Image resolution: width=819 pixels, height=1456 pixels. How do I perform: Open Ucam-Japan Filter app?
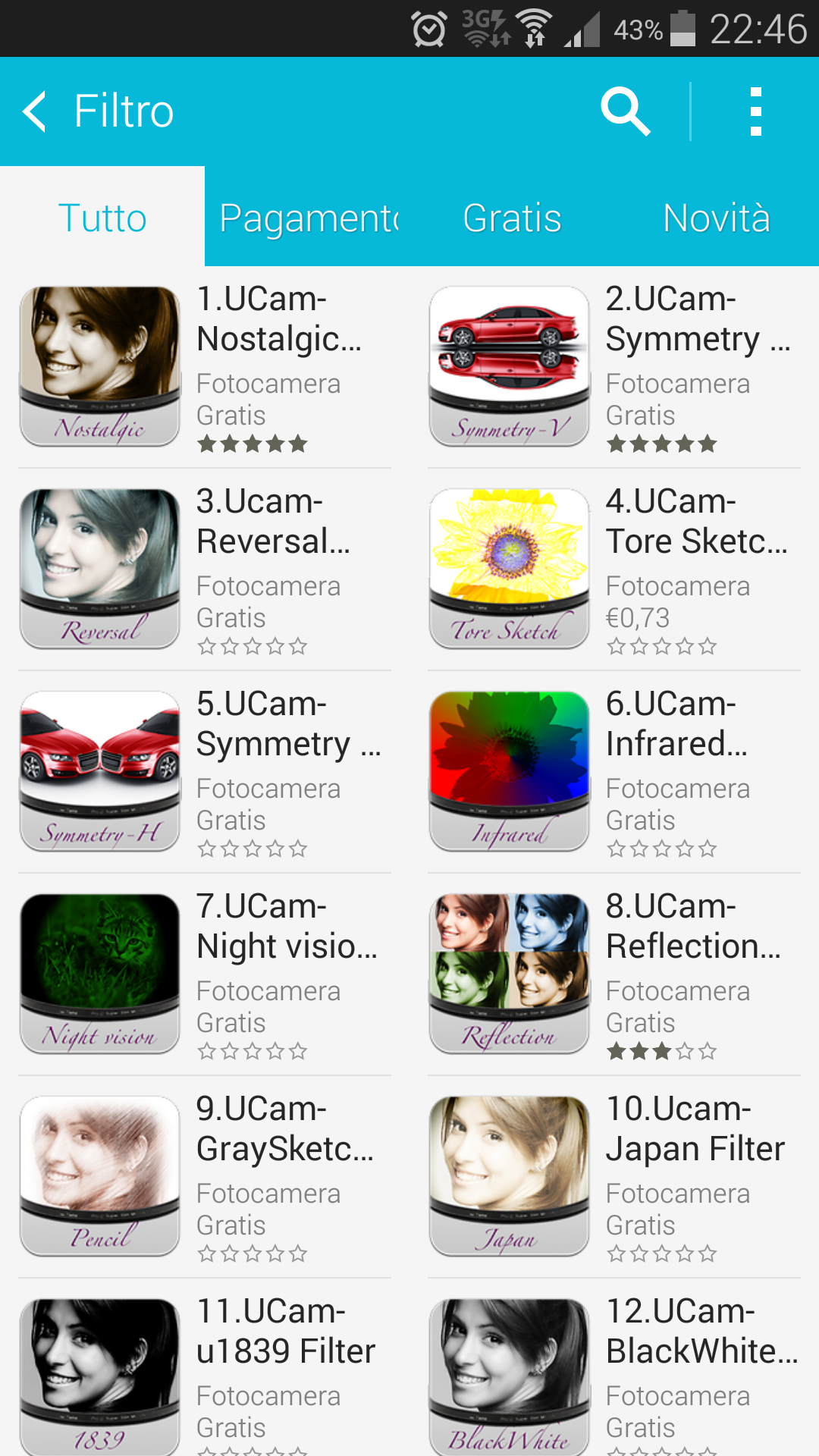click(614, 1178)
